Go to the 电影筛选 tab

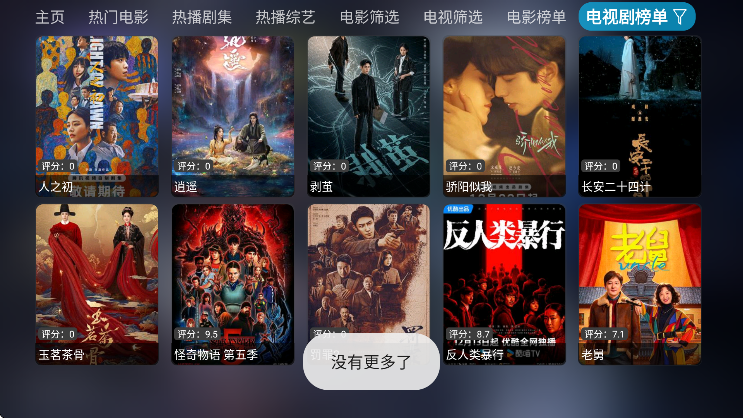(x=369, y=17)
